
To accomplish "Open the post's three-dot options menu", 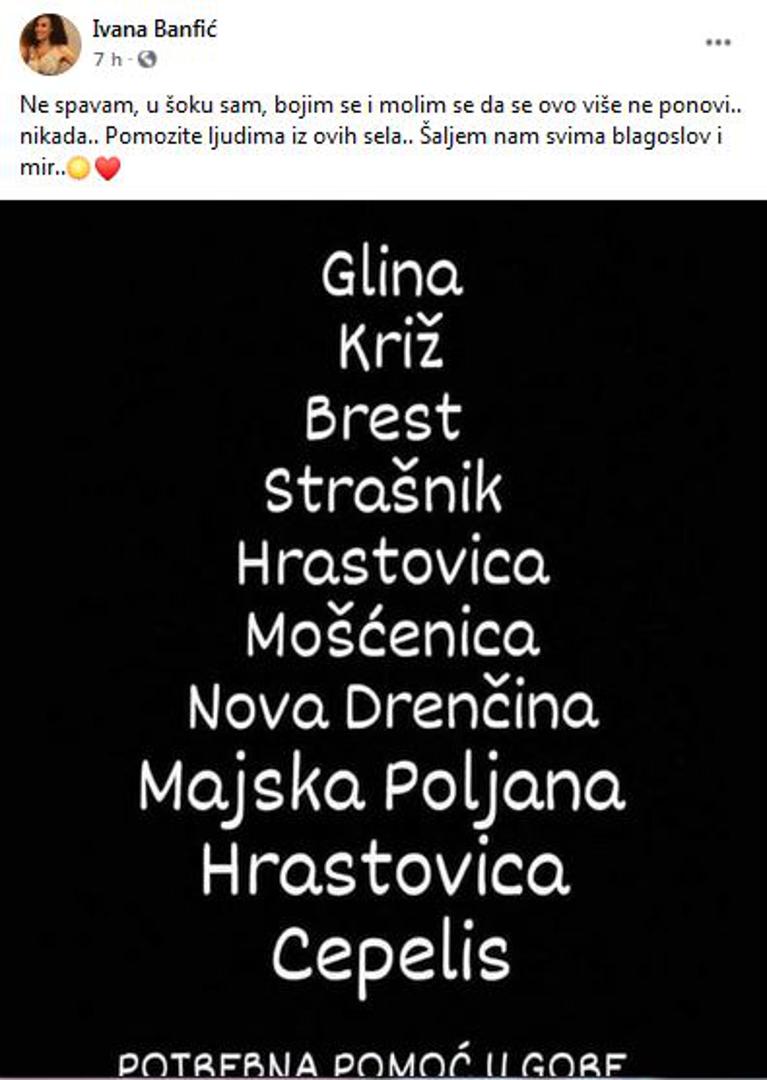I will point(718,43).
